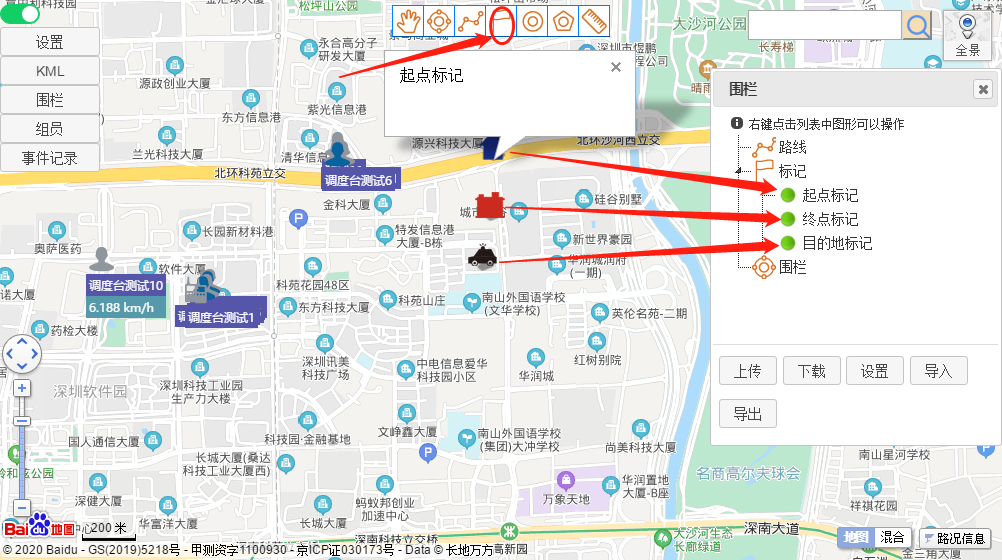Select the polyline route drawing tool

pos(471,20)
